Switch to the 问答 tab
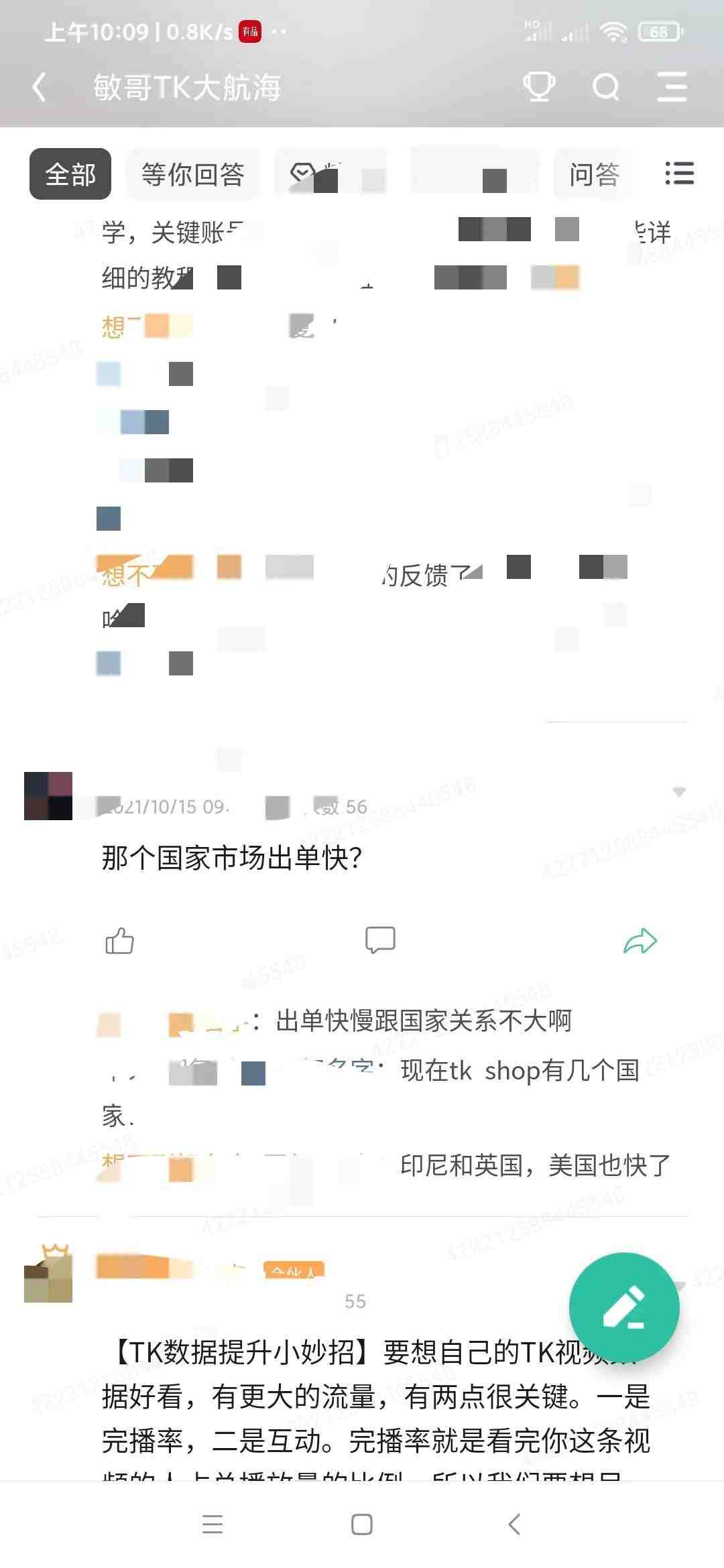The image size is (724, 1568). pos(594,174)
